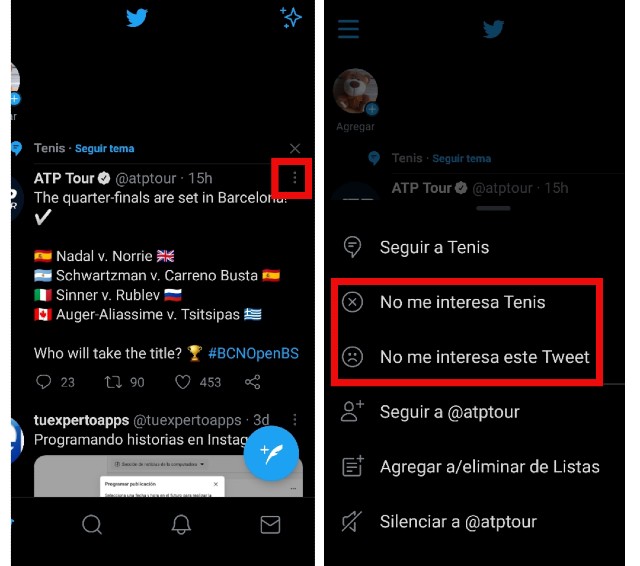
Task: Retweet the ATP Tour quarter-finals tweet
Action: [113, 382]
